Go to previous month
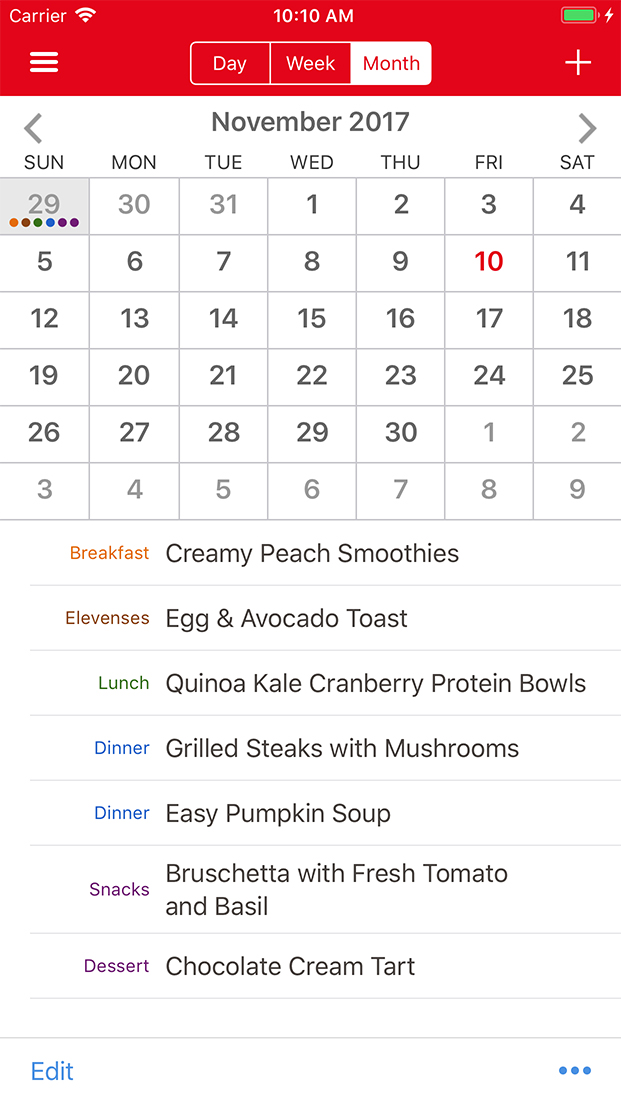The width and height of the screenshot is (621, 1104). tap(34, 128)
